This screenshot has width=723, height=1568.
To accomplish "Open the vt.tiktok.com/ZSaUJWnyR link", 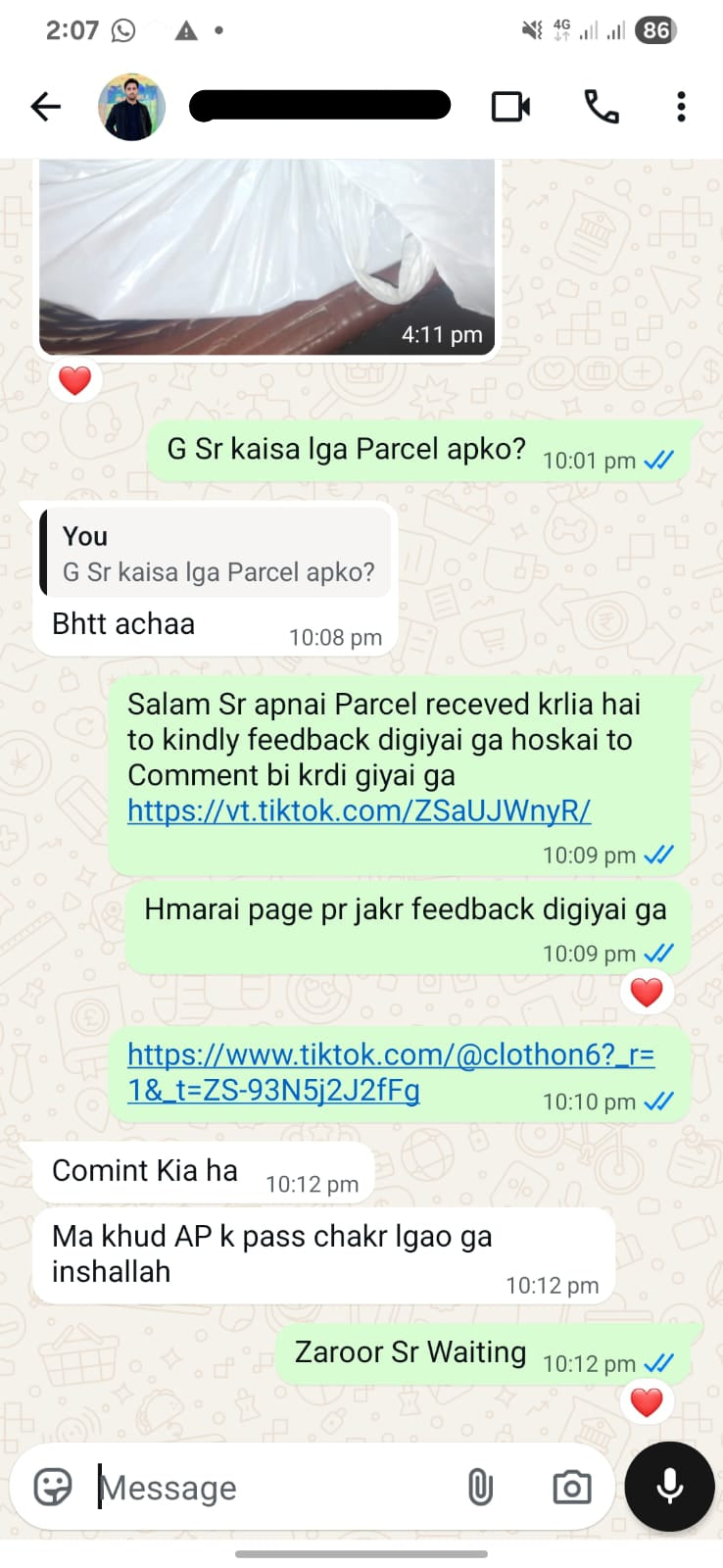I will [359, 811].
